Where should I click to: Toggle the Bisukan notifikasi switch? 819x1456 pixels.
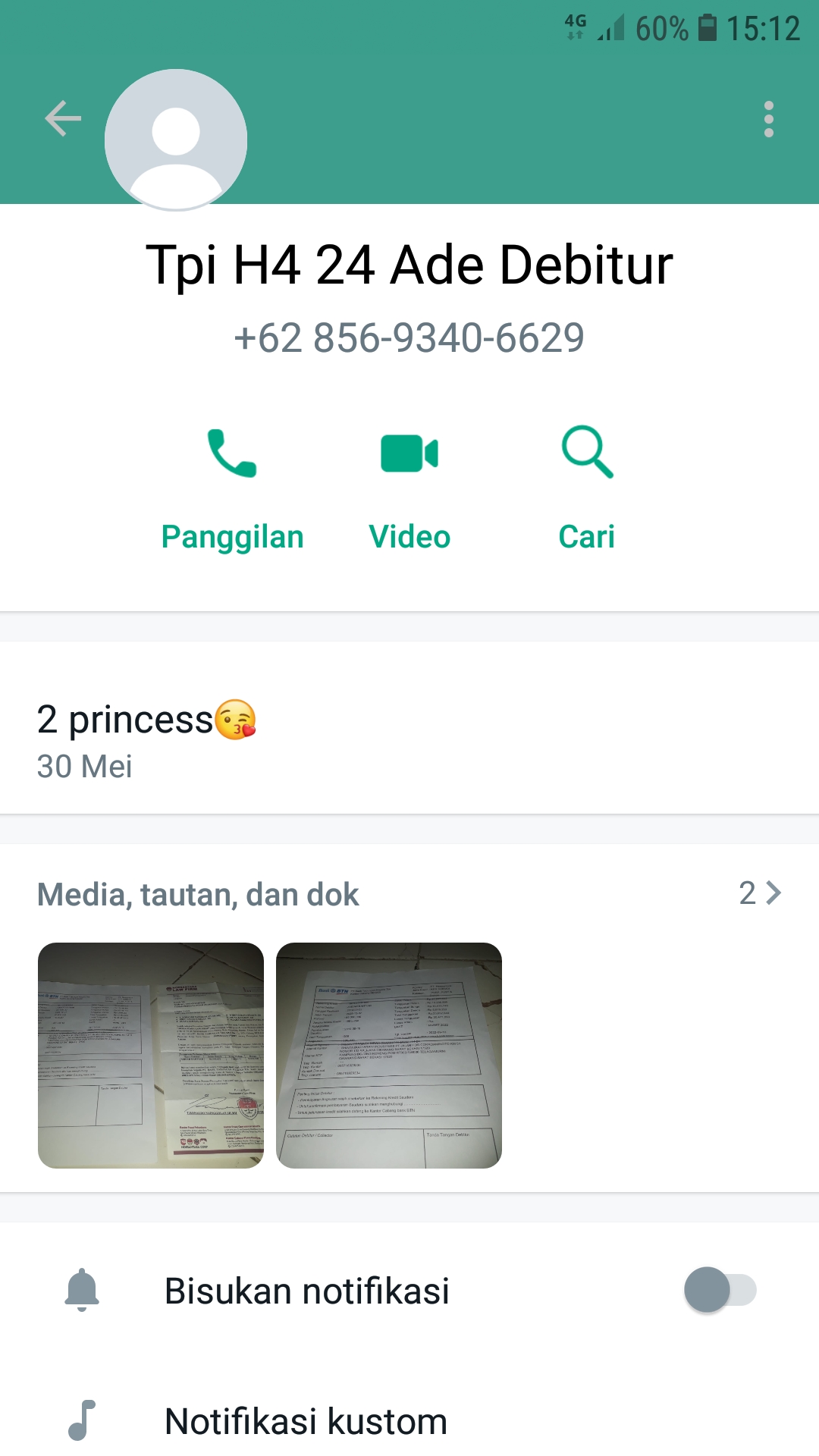tap(720, 1290)
